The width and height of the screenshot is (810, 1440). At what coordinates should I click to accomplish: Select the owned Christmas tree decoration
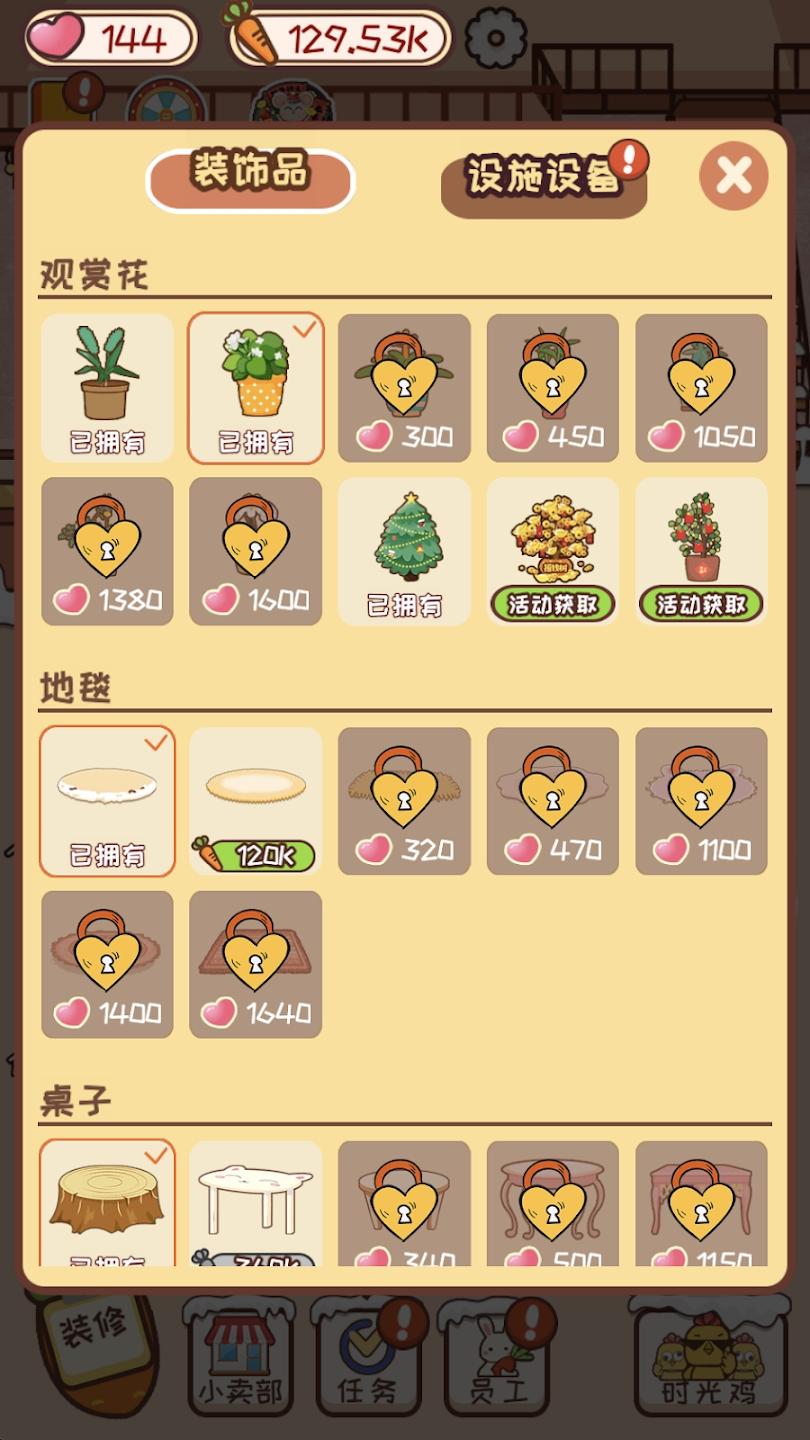404,551
